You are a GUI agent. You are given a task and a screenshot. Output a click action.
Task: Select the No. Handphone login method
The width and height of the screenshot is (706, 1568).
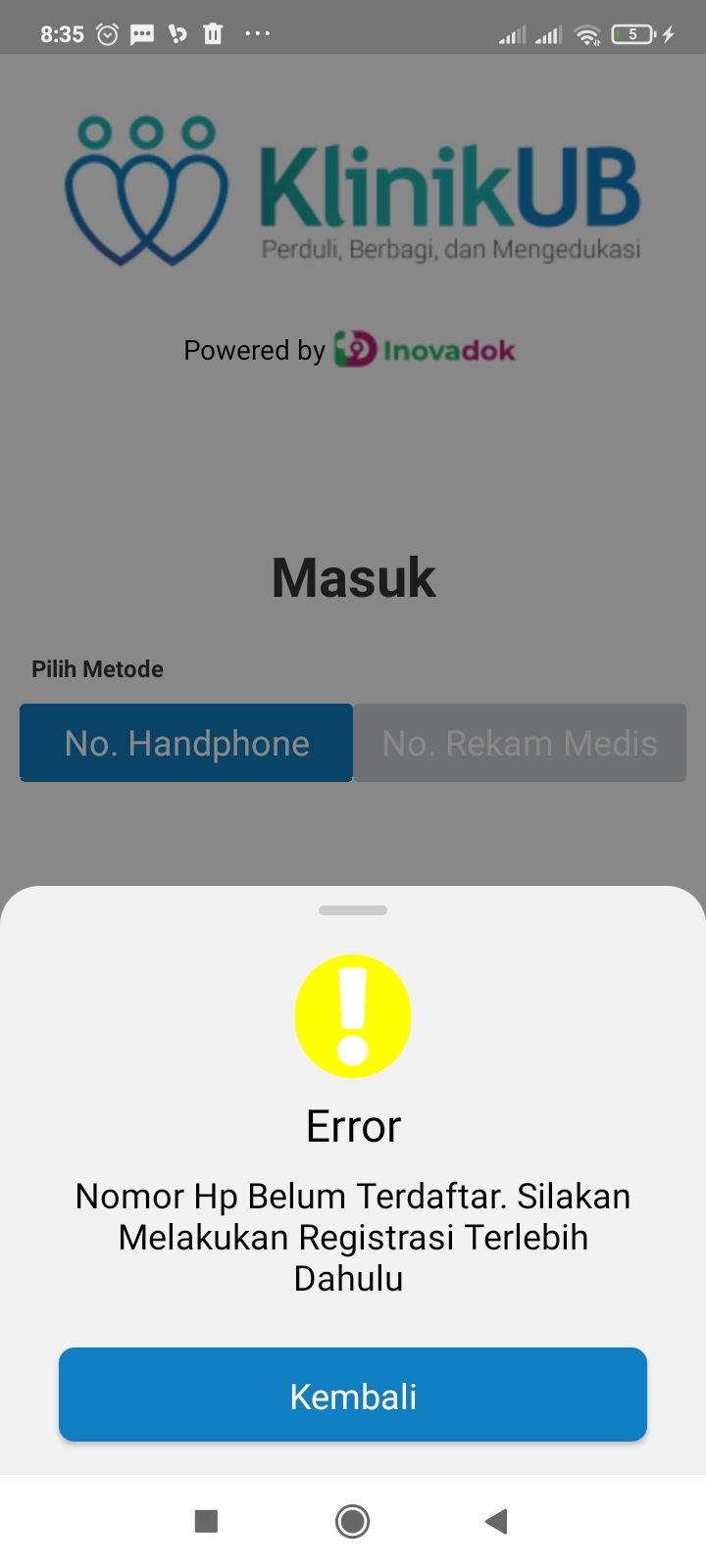click(x=186, y=743)
